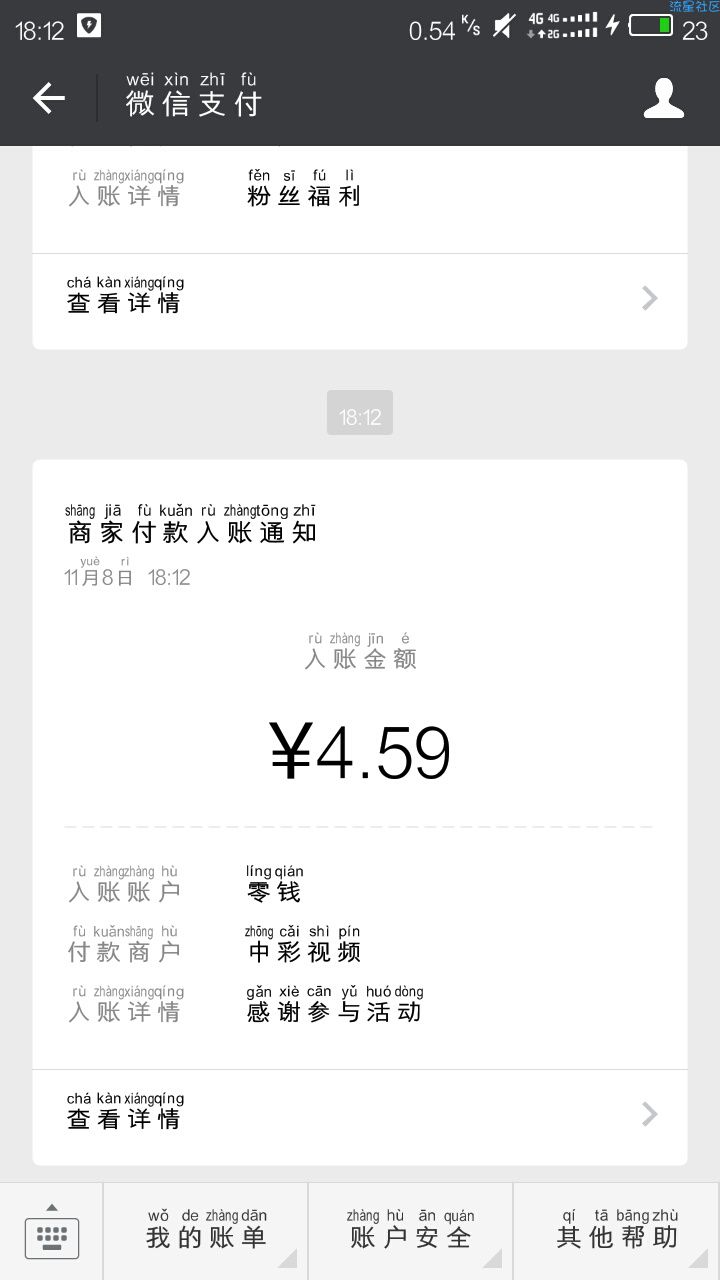720x1280 pixels.
Task: Open the ¥4.59 商家付款入账通知 card
Action: [x=360, y=765]
